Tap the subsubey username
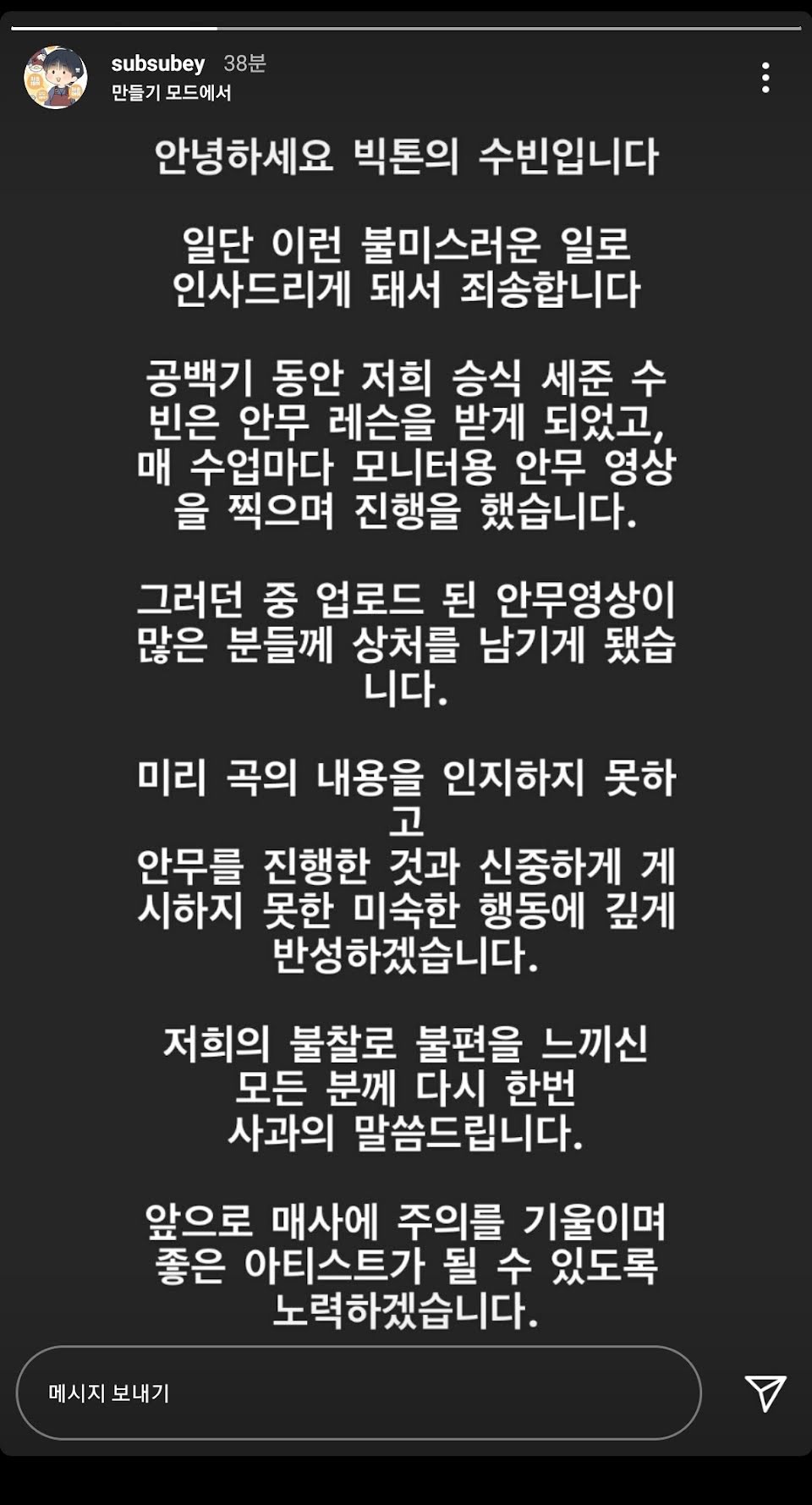Viewport: 812px width, 1505px height. 158,64
